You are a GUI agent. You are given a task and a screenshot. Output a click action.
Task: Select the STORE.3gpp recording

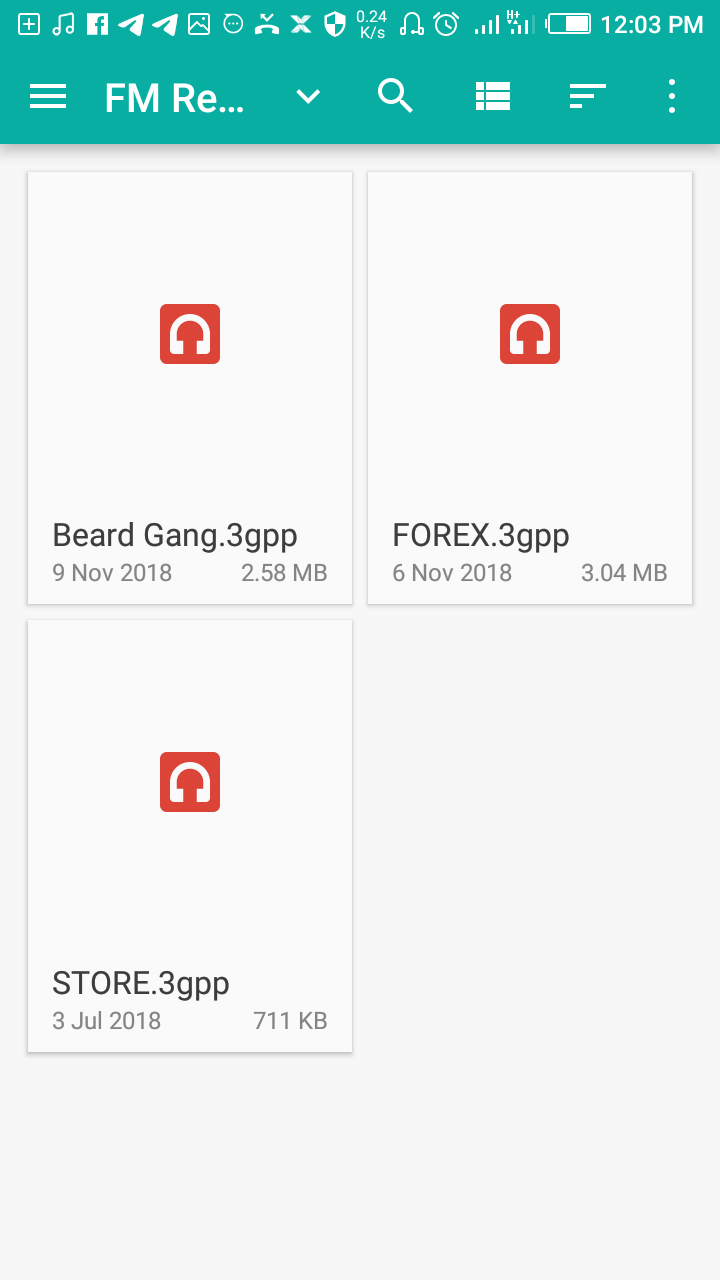(x=190, y=836)
